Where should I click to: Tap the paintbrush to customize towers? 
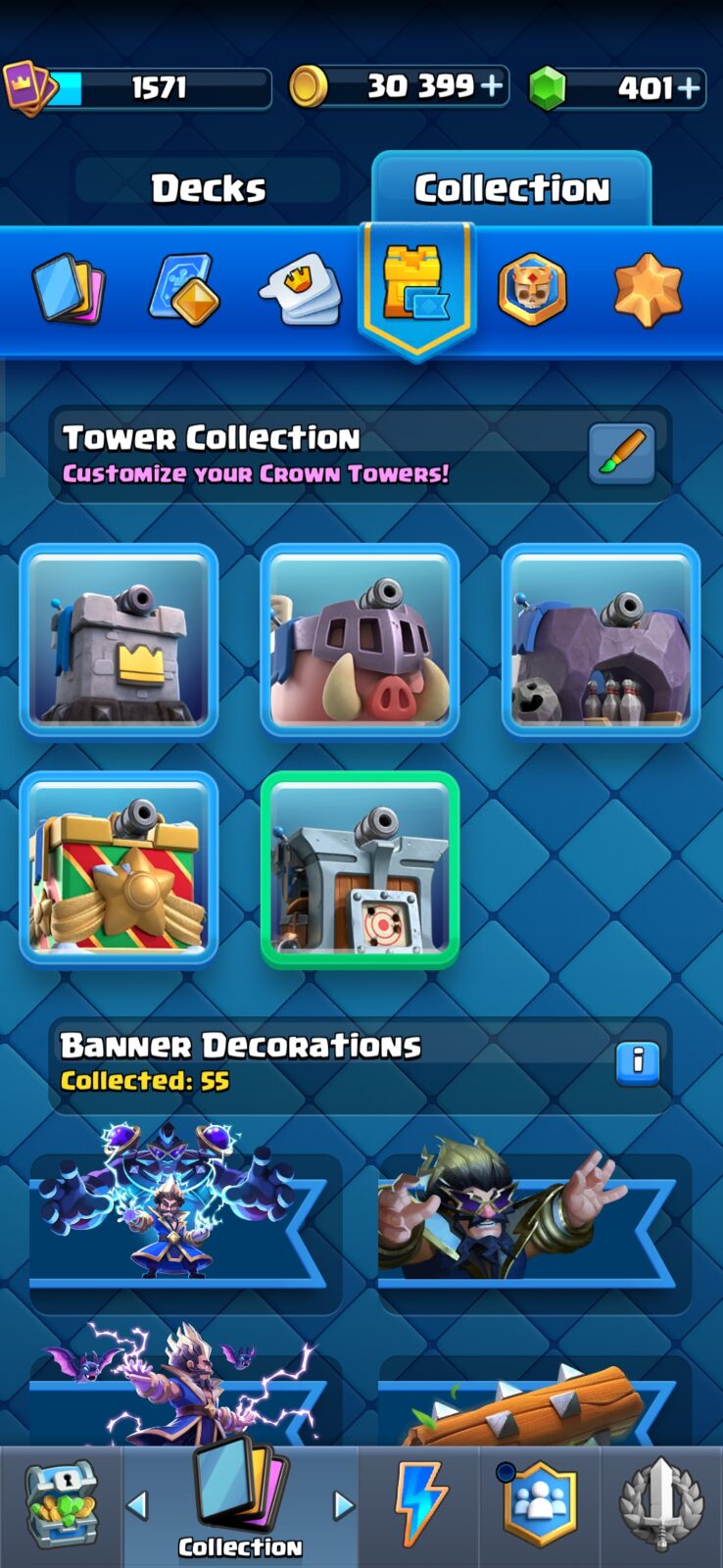[x=622, y=454]
